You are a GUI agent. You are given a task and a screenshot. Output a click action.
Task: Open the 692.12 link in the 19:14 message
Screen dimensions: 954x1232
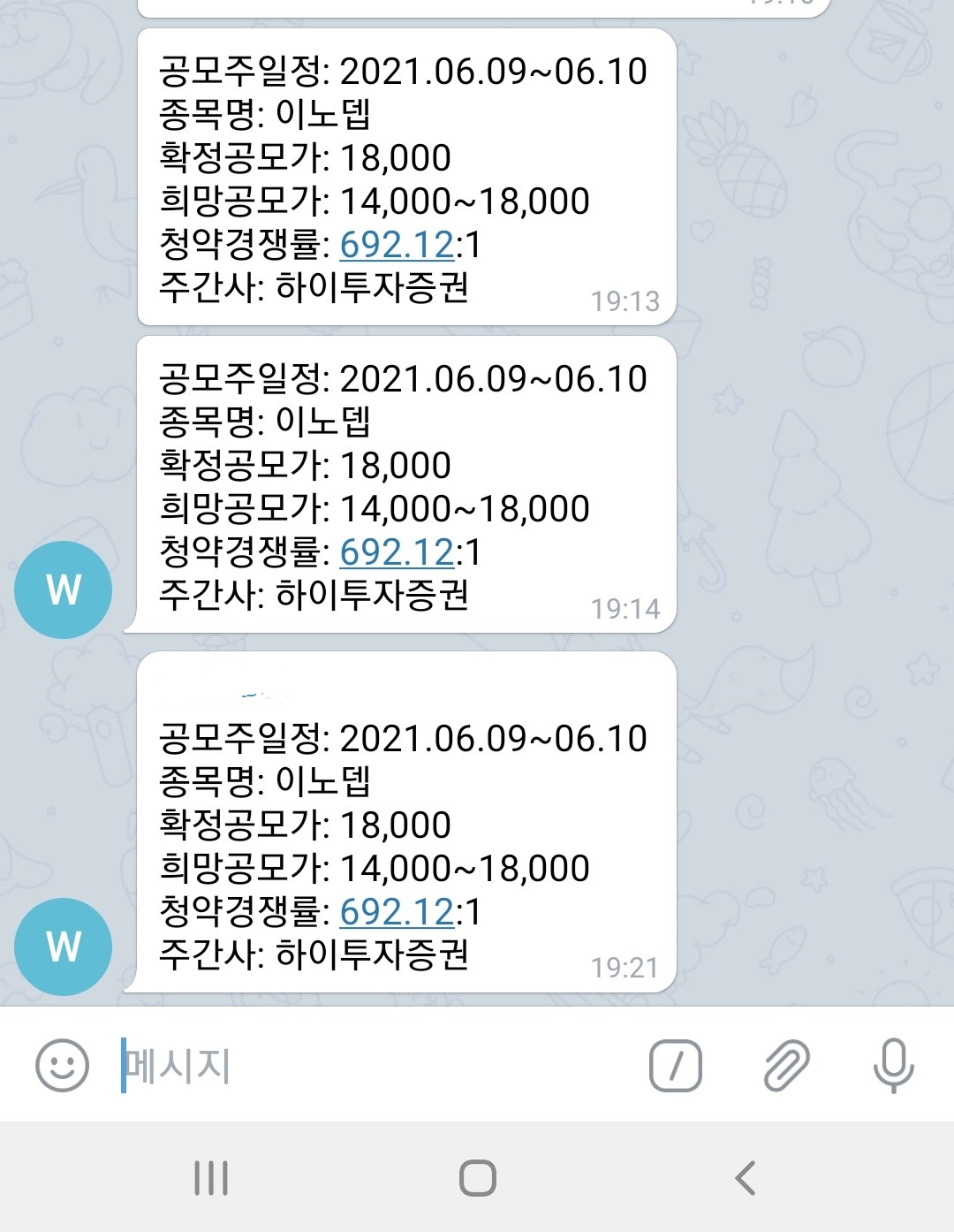coord(397,552)
